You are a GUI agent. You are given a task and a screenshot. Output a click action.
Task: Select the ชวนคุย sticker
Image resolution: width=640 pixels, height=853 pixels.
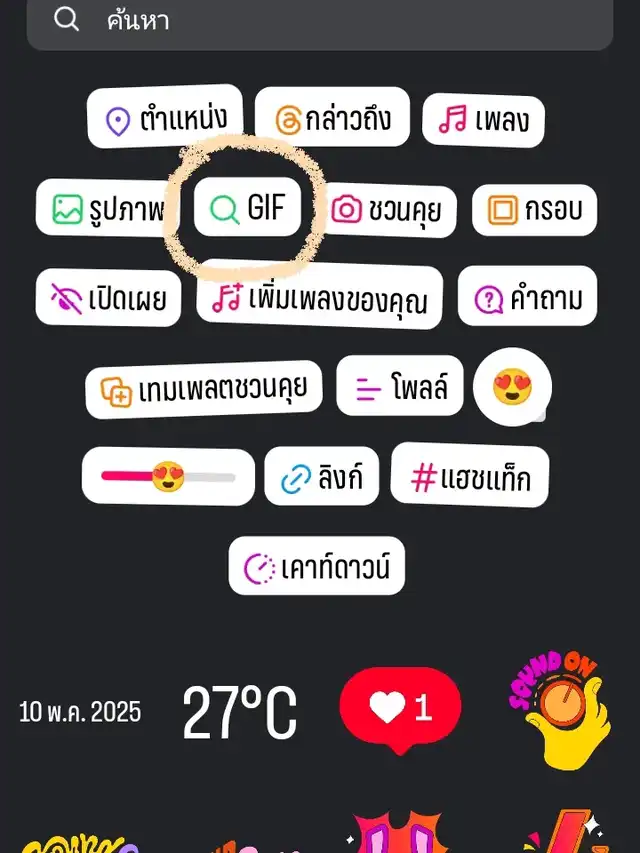(392, 209)
